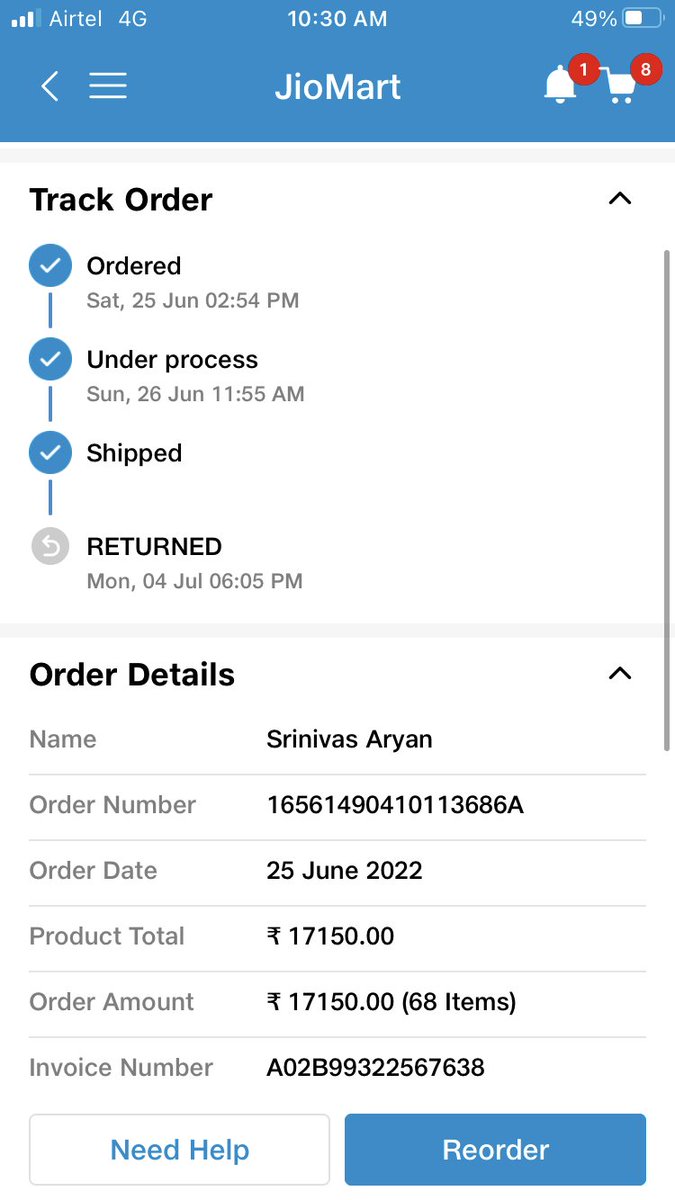Open the notifications bell

[560, 86]
